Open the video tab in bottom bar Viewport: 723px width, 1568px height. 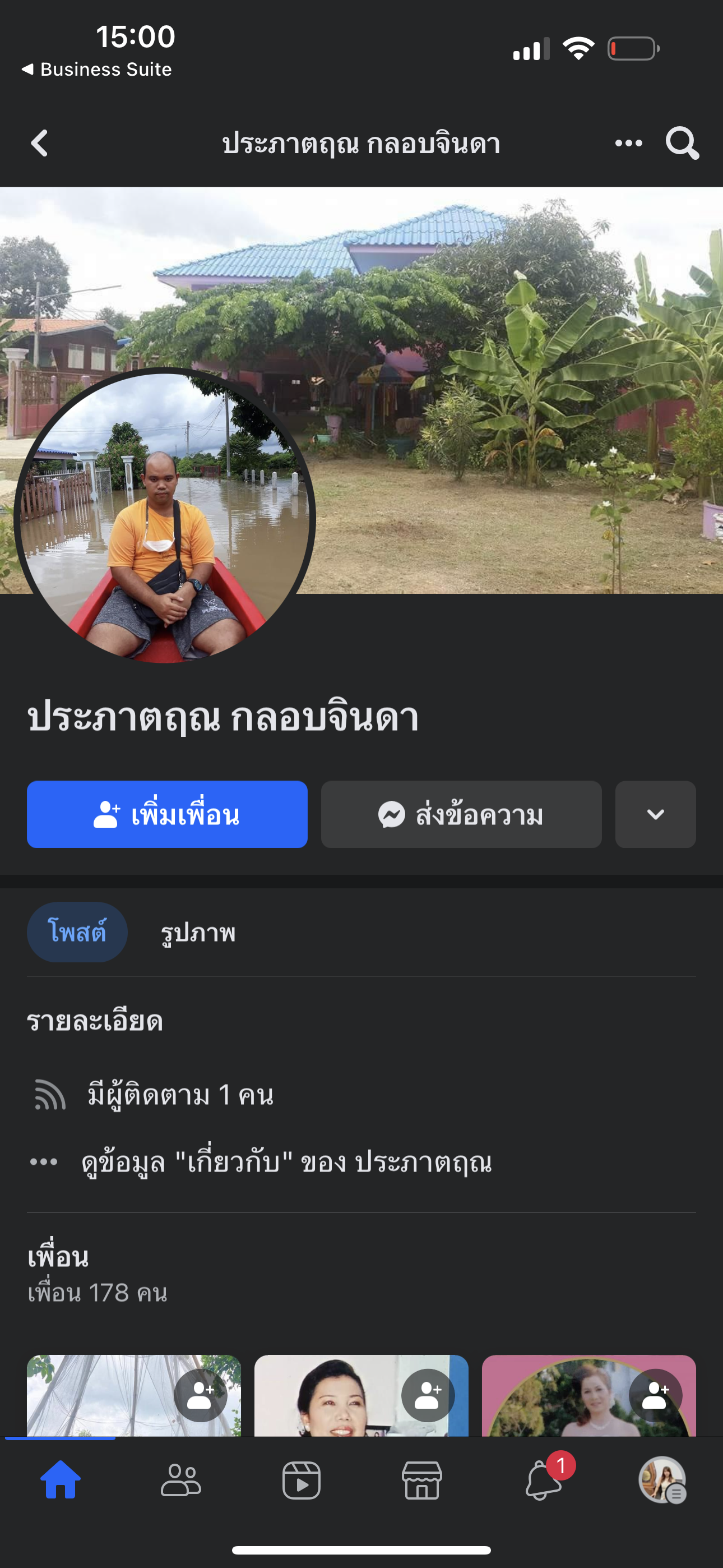[302, 1479]
